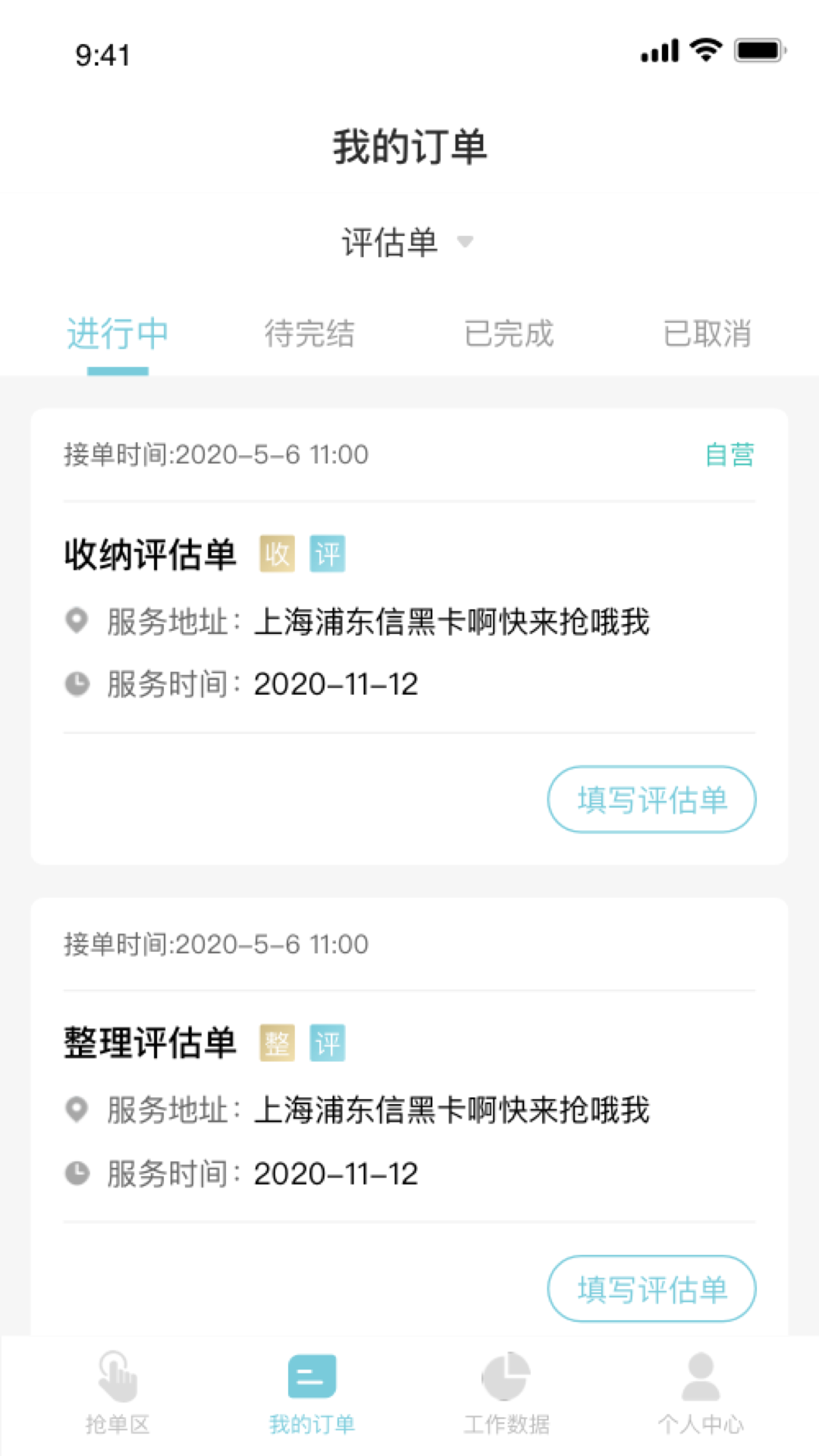Image resolution: width=819 pixels, height=1456 pixels.
Task: Select 我的订单 in the bottom navigation
Action: click(312, 1394)
